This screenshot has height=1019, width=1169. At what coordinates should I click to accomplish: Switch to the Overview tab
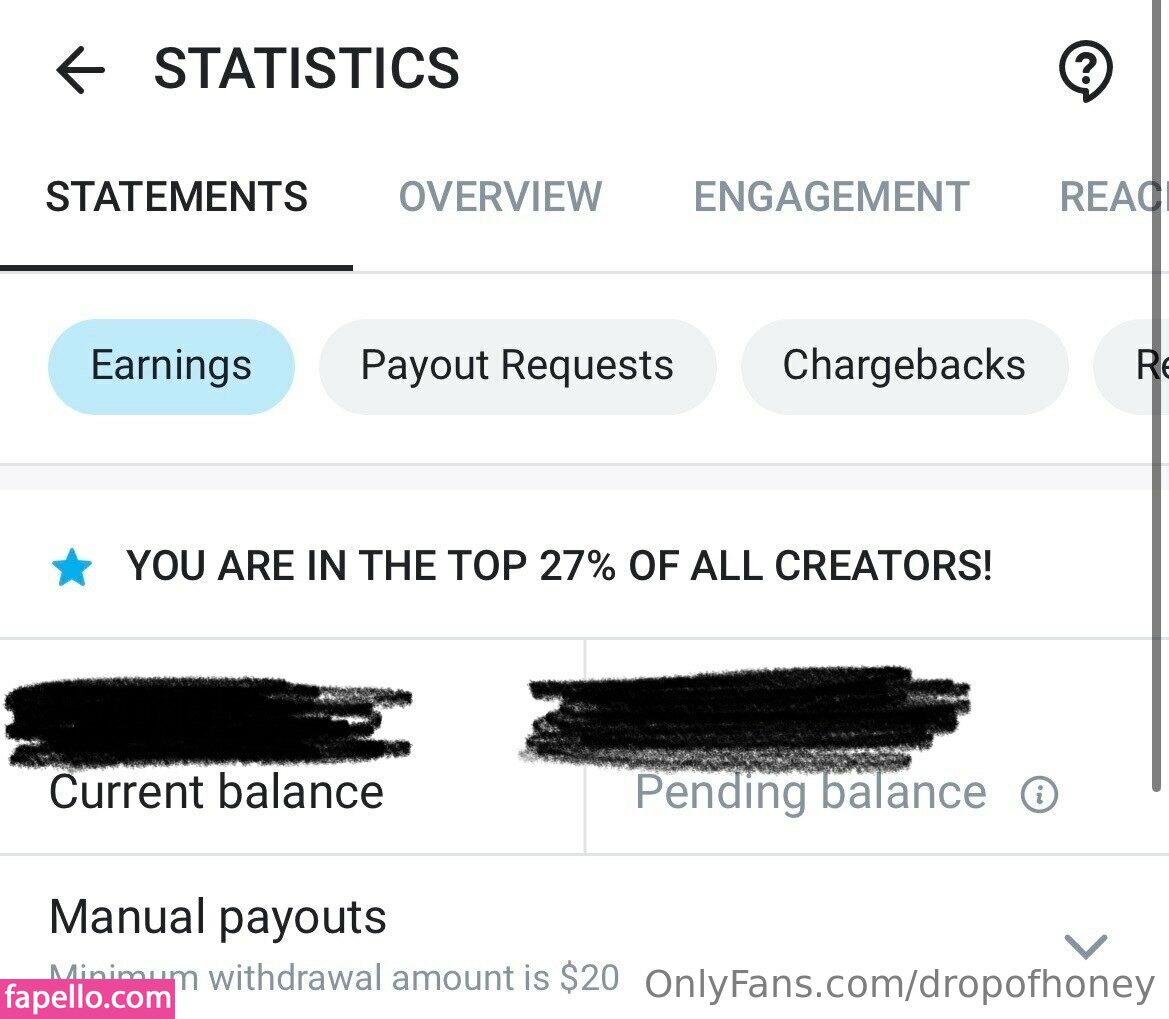pyautogui.click(x=500, y=197)
